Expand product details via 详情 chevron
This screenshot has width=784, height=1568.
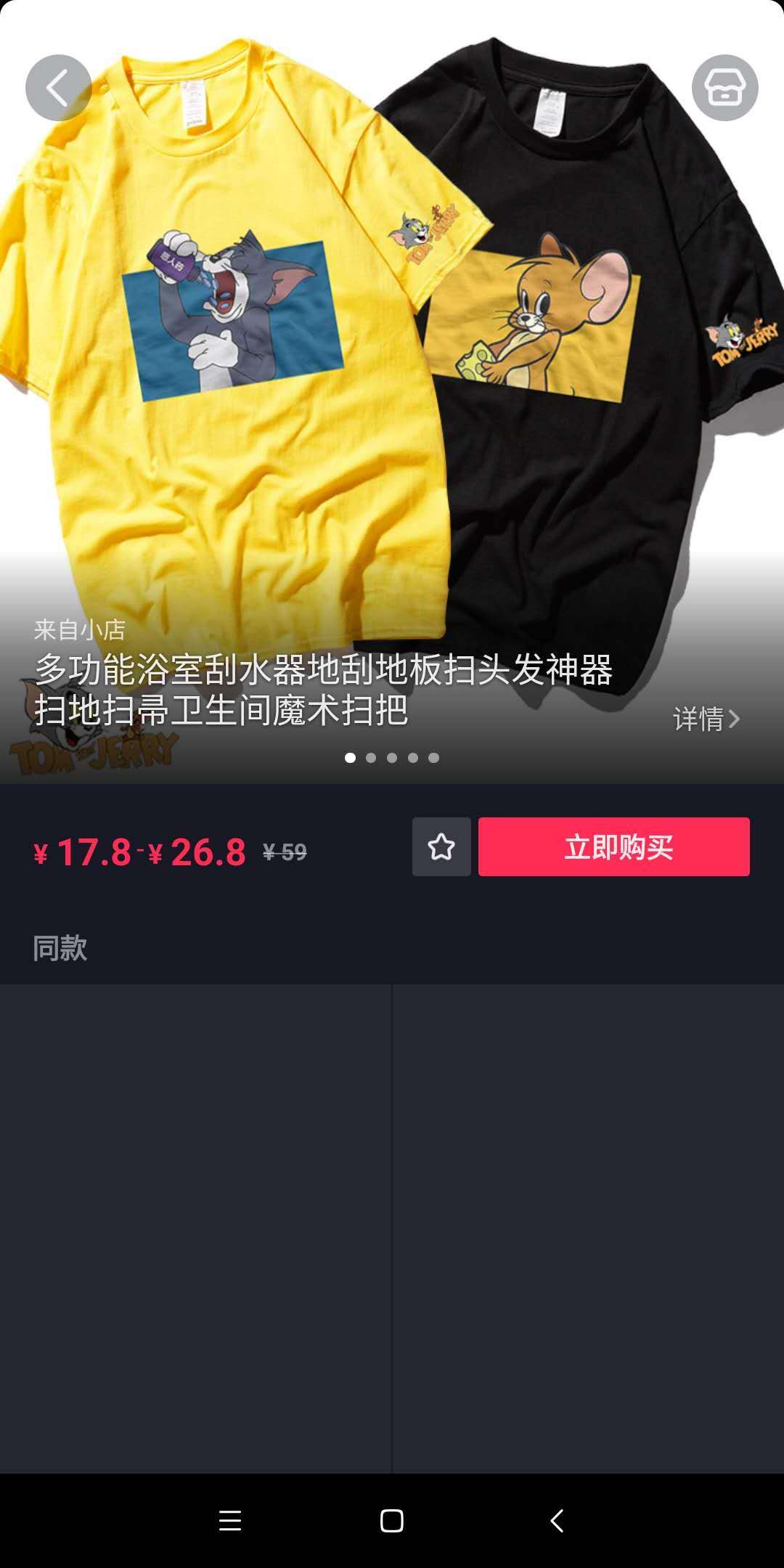click(708, 717)
